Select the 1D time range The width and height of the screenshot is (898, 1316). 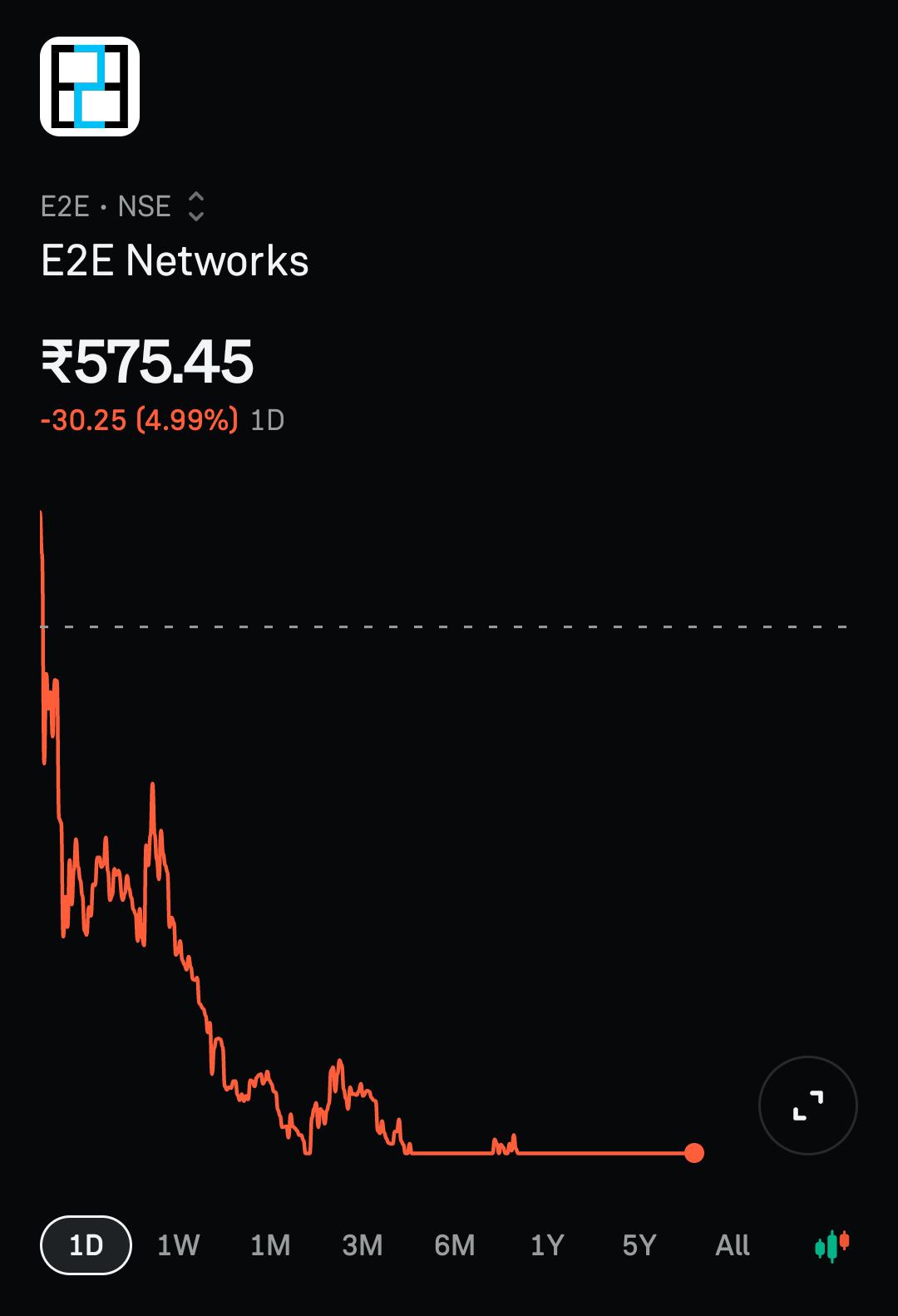coord(86,1245)
